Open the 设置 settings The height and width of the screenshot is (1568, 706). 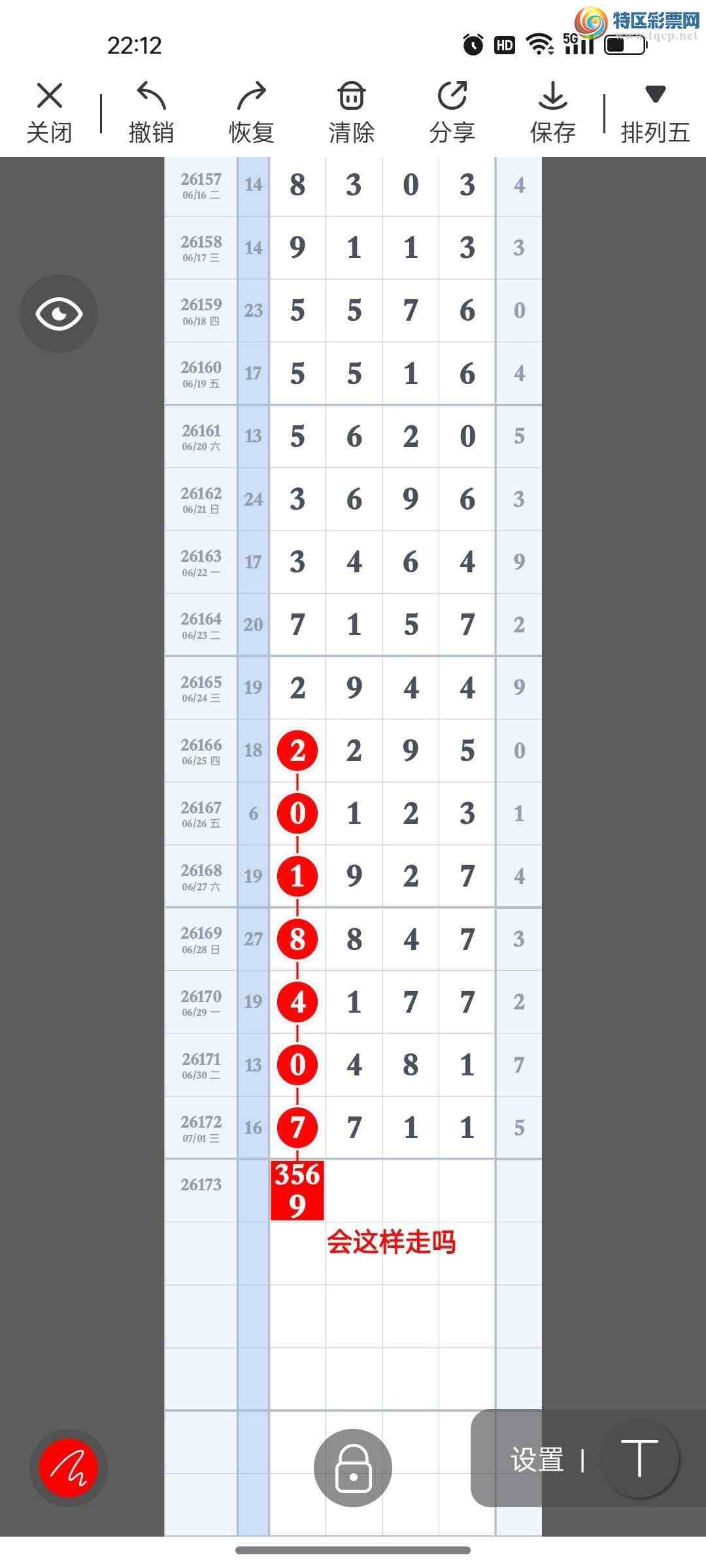click(537, 1460)
